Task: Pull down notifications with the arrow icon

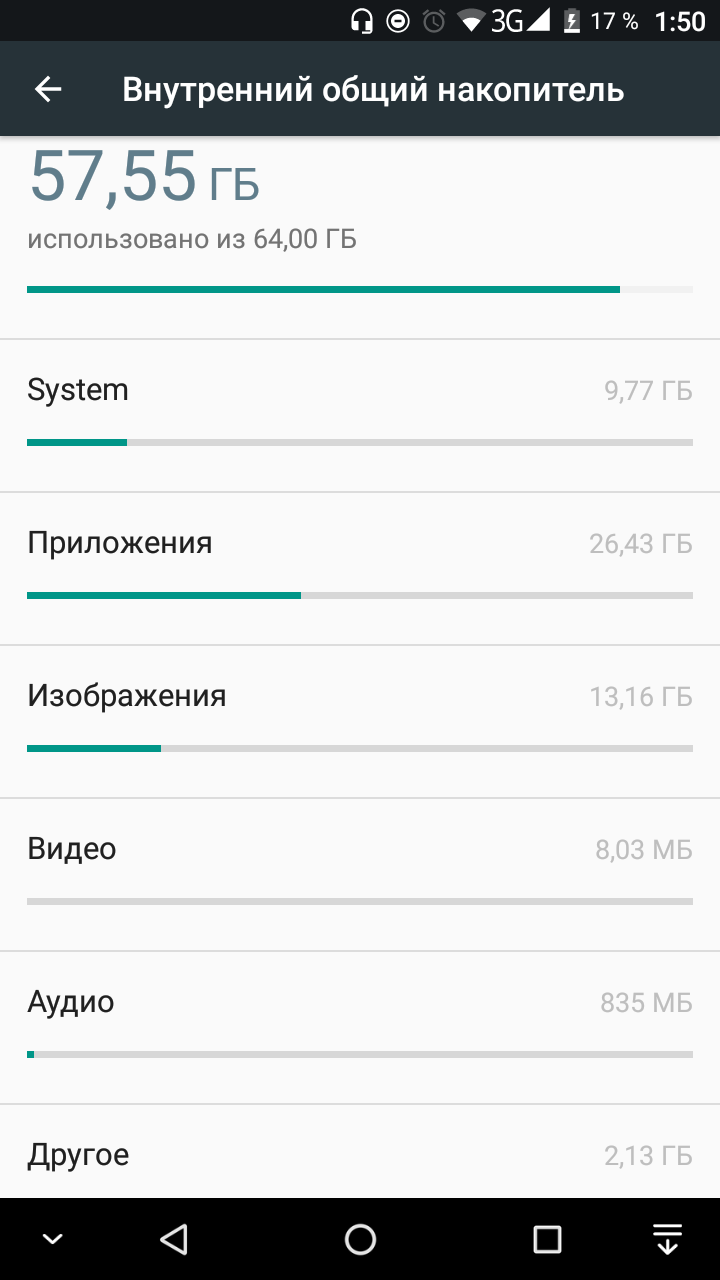Action: [x=667, y=1240]
